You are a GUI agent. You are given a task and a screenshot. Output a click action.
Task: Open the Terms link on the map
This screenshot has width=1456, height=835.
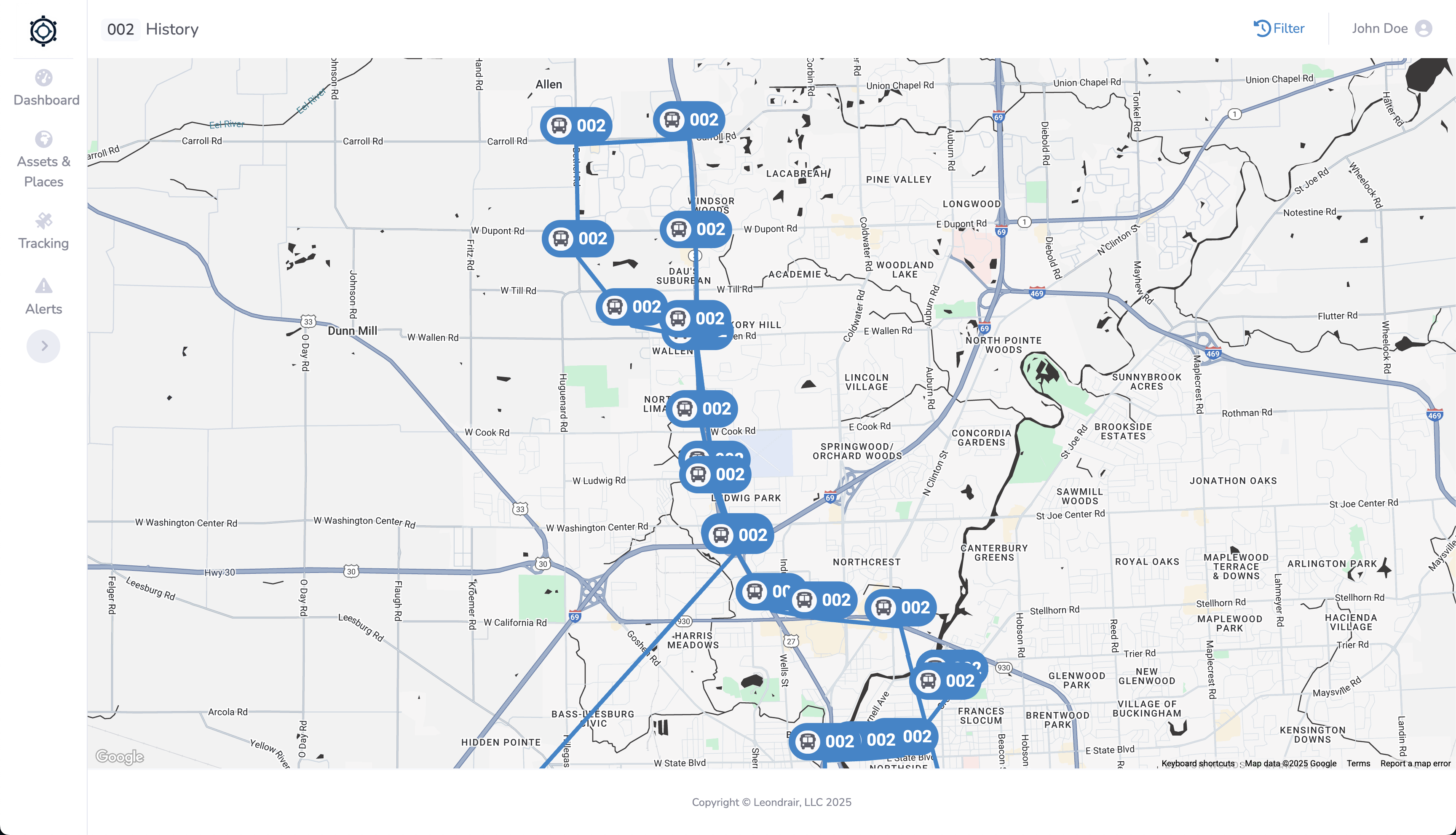click(1358, 763)
